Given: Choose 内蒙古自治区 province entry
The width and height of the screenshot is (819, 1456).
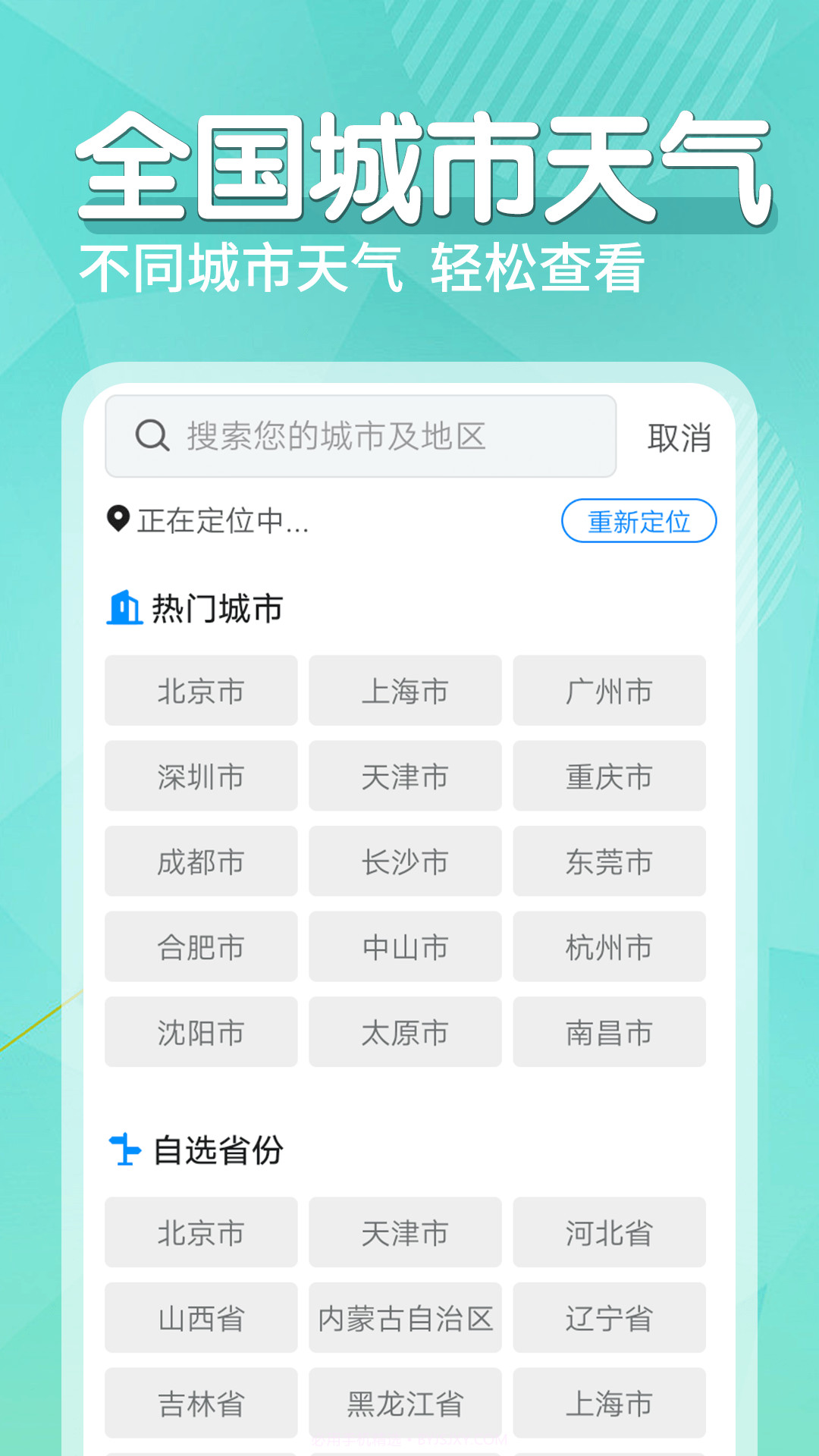Looking at the screenshot, I should coord(405,1318).
